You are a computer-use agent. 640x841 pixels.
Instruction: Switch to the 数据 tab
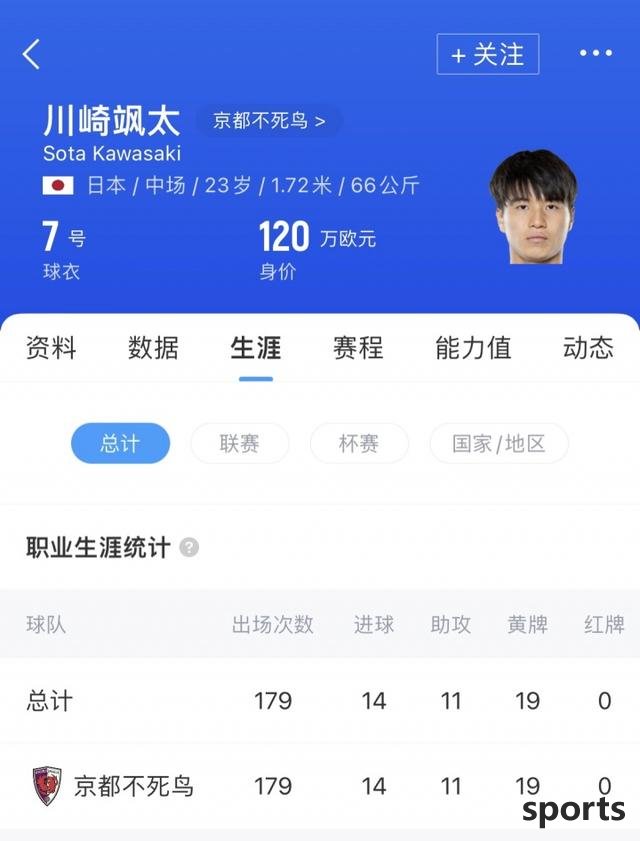(153, 348)
